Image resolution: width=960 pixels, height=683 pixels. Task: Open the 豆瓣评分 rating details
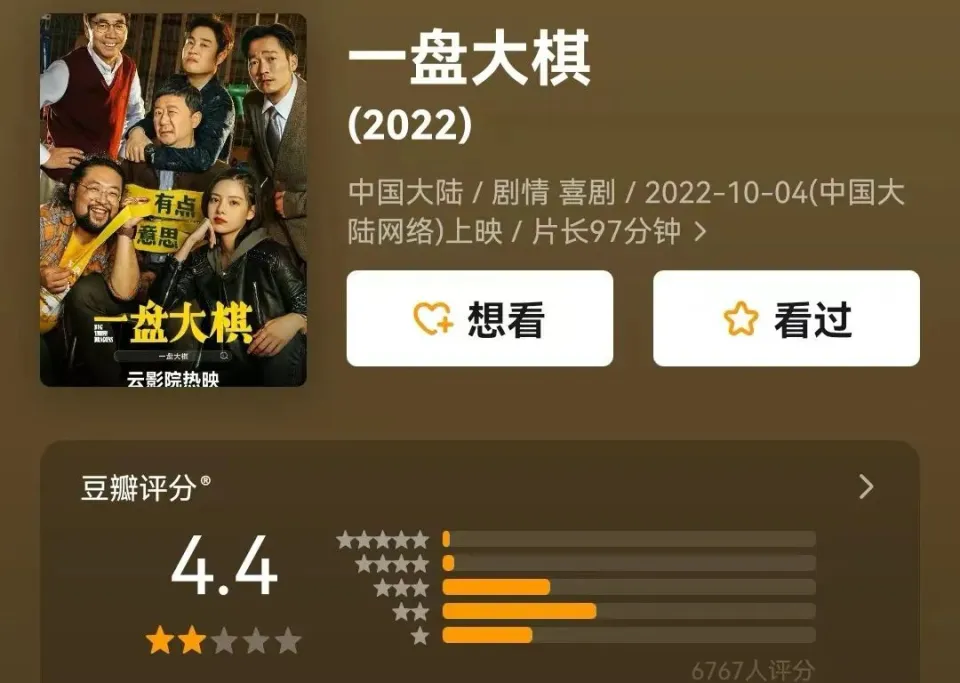pos(866,487)
